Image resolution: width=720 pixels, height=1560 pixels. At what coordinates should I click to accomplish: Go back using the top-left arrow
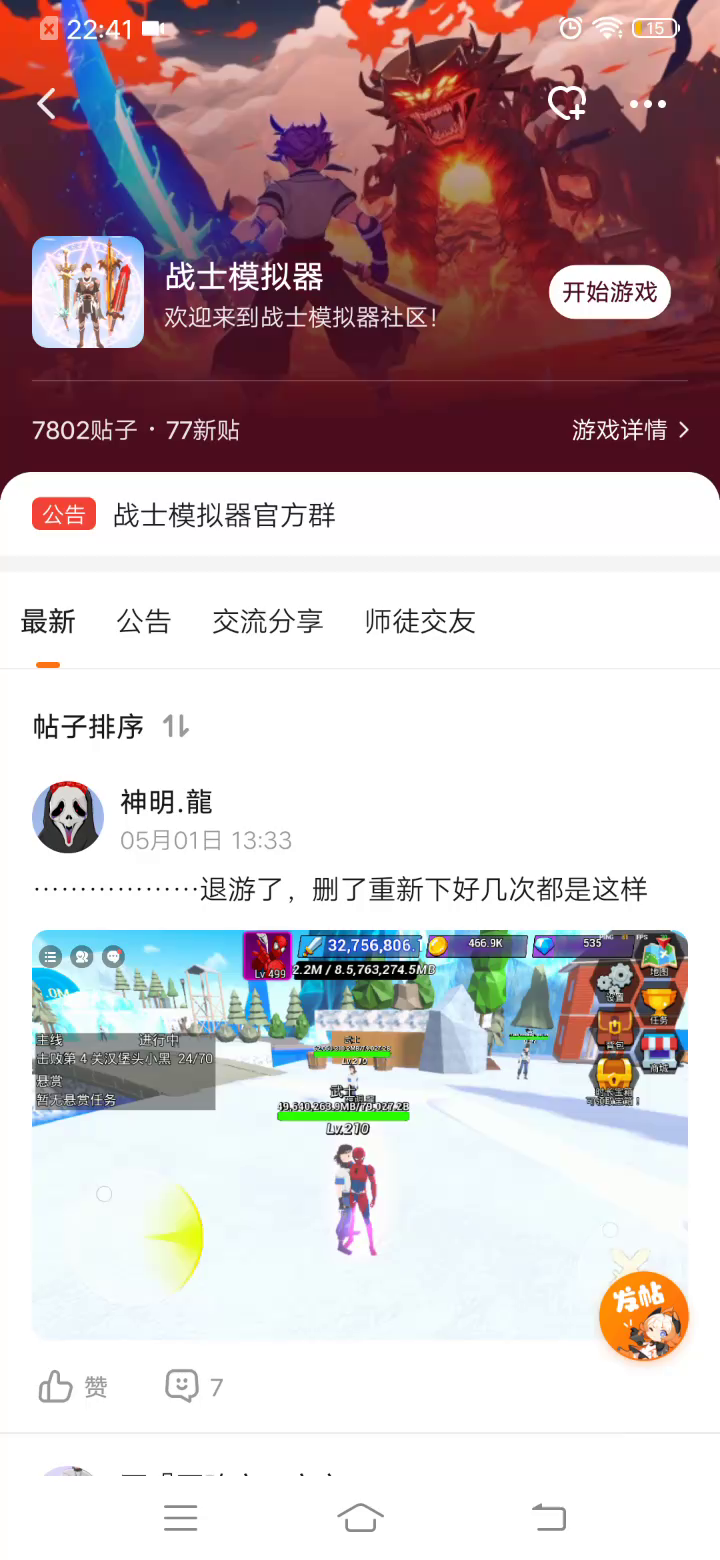coord(46,104)
